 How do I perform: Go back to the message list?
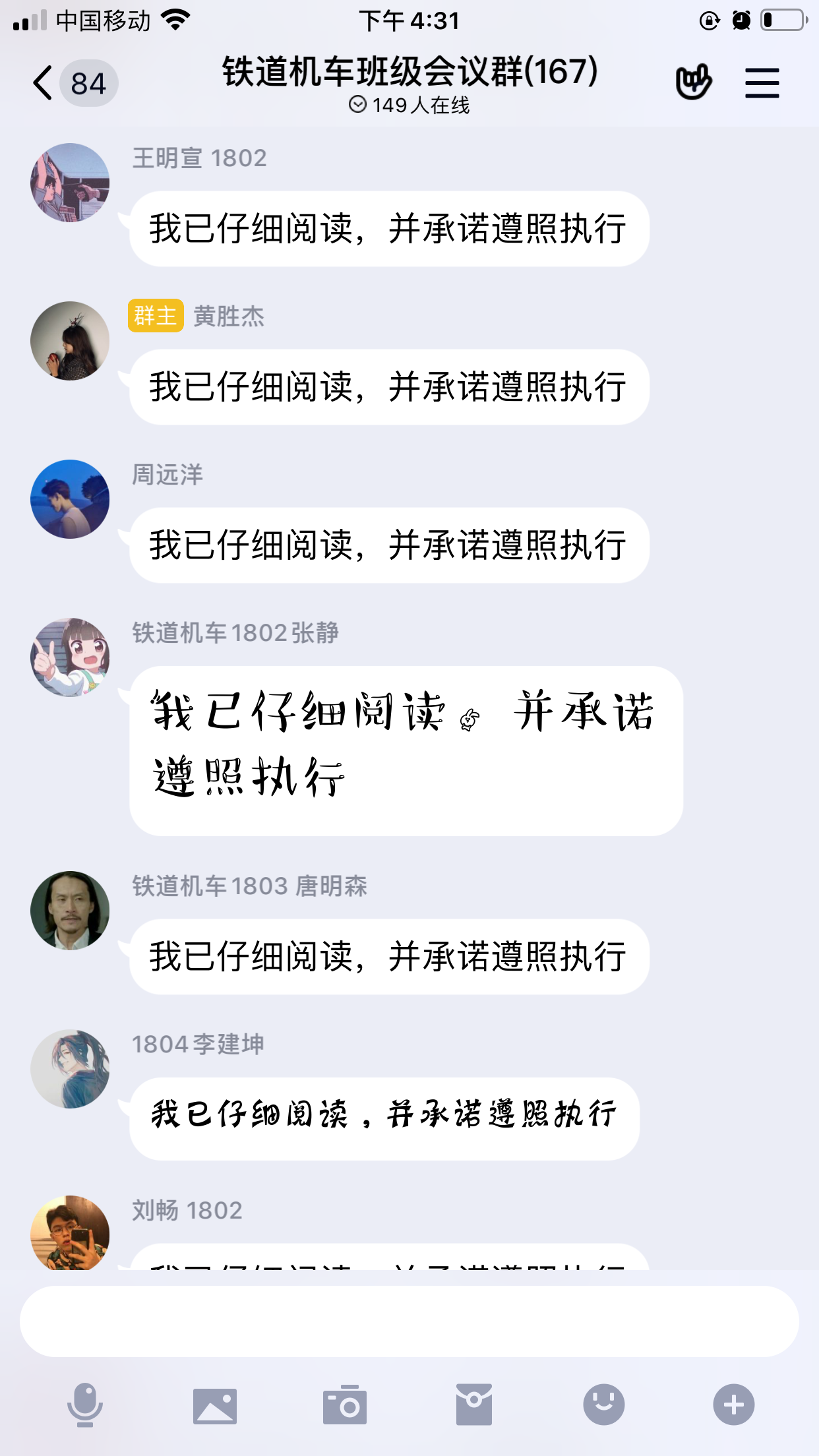pos(44,84)
